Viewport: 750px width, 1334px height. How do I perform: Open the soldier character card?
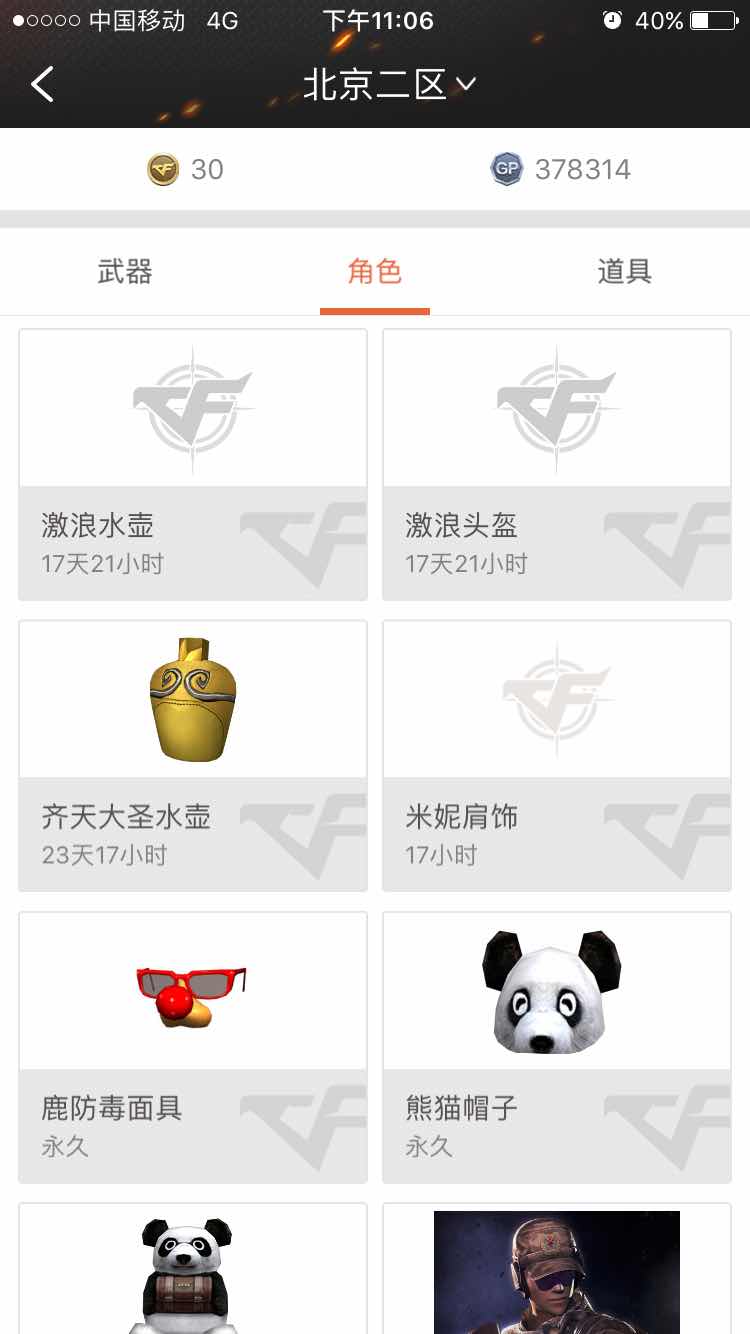coord(557,1269)
